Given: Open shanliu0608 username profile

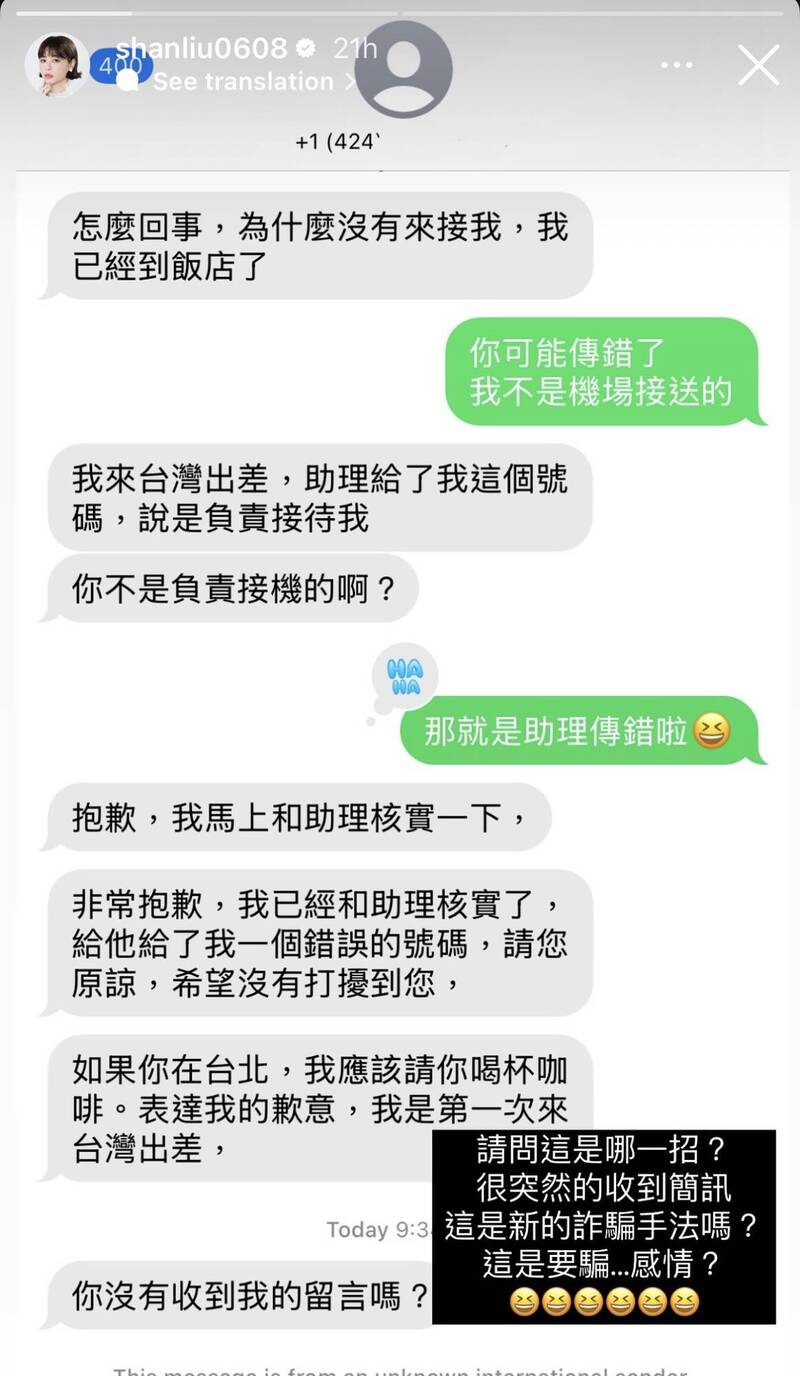Looking at the screenshot, I should [x=201, y=47].
